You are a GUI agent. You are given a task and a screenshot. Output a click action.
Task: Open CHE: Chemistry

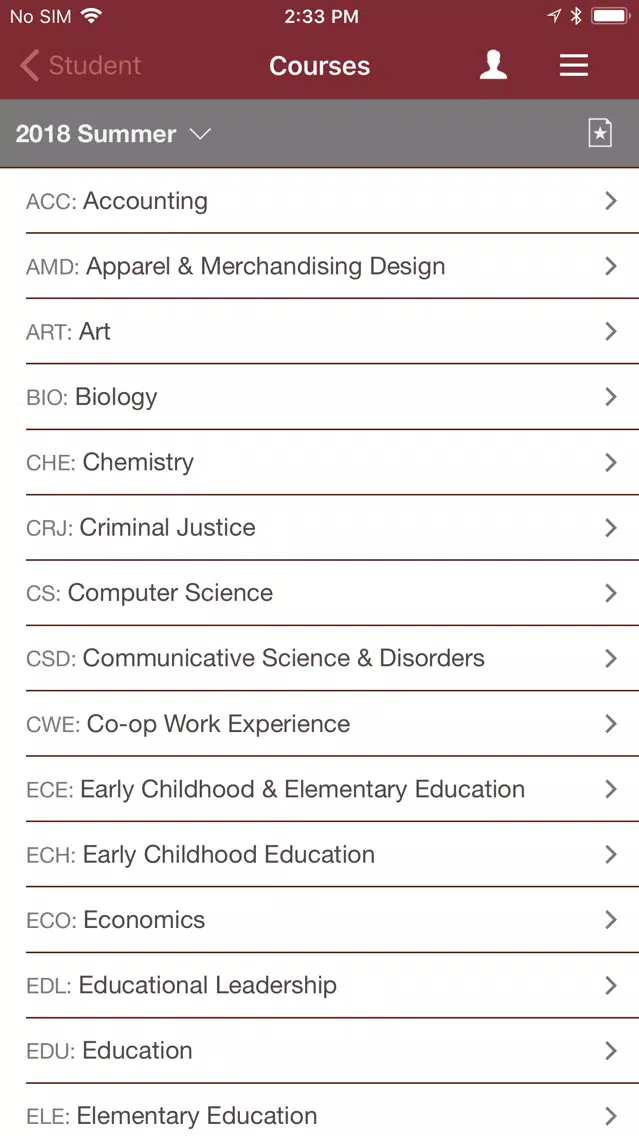320,462
